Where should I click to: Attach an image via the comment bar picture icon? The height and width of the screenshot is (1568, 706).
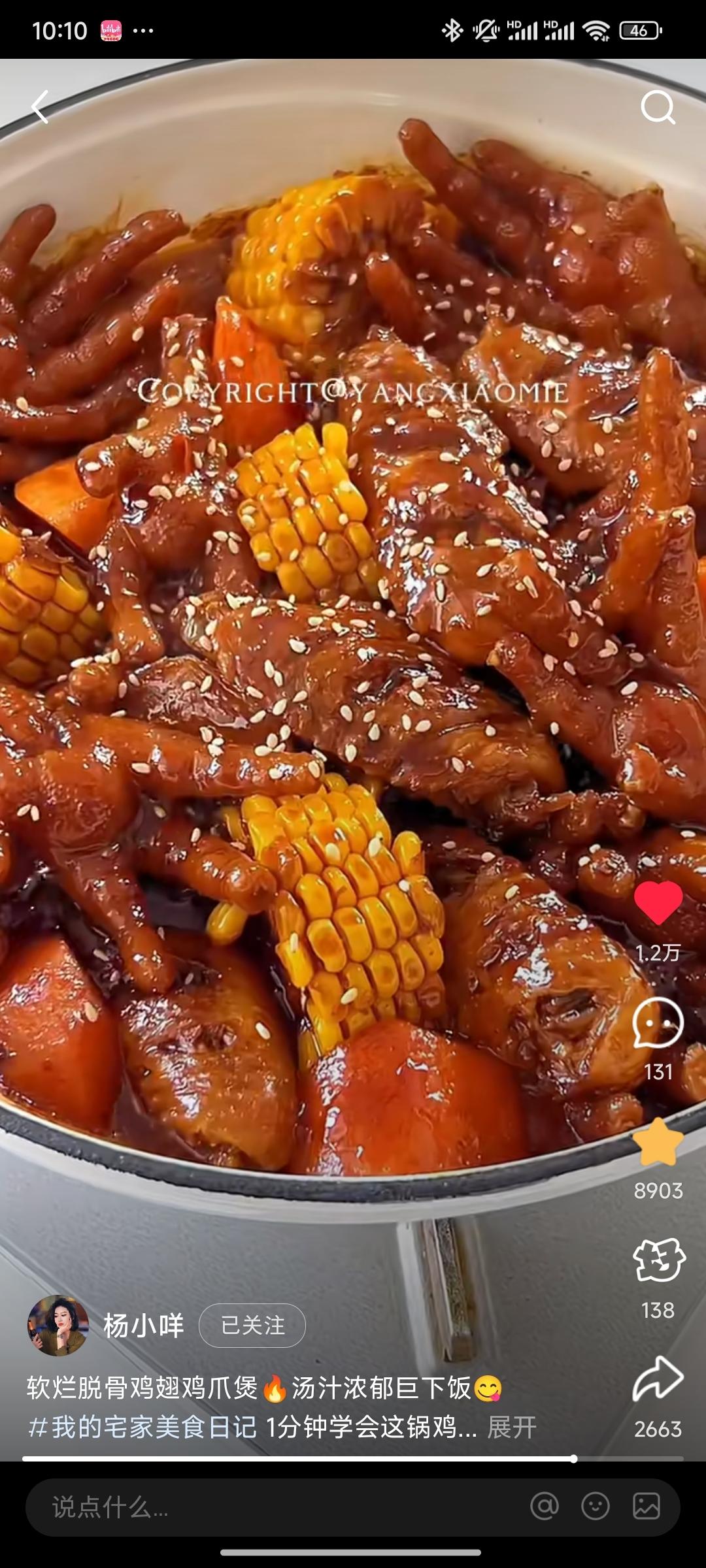pyautogui.click(x=646, y=1507)
